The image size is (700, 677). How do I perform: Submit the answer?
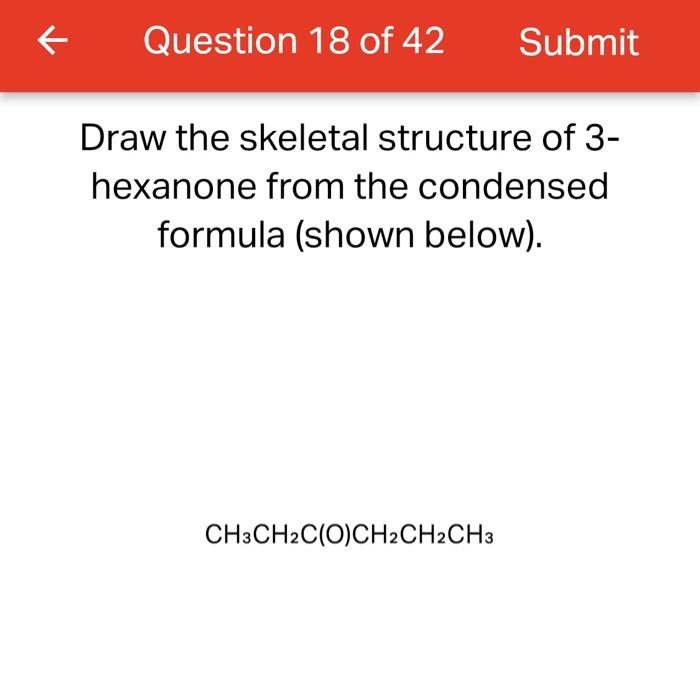point(578,42)
